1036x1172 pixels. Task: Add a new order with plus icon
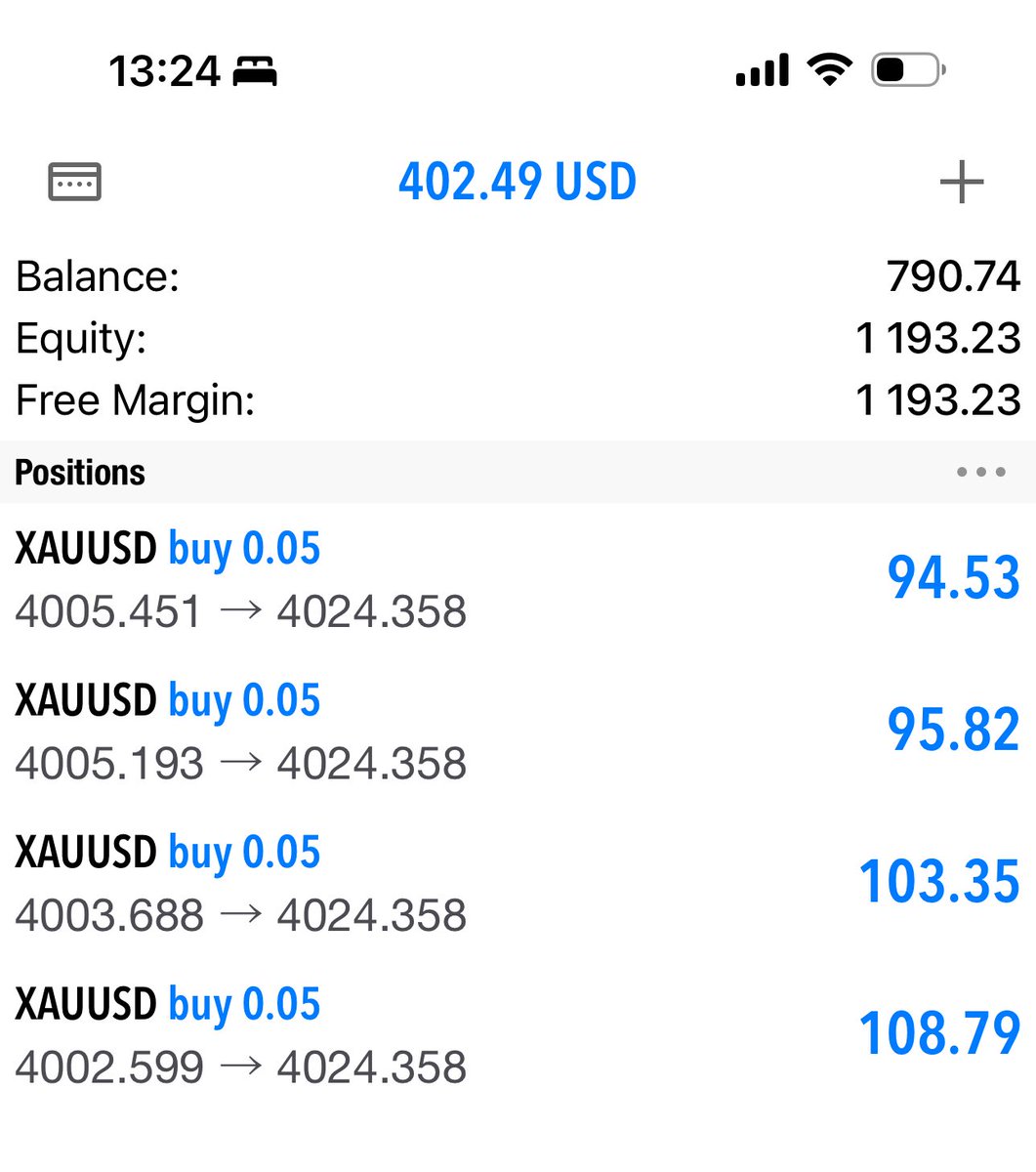pos(961,183)
